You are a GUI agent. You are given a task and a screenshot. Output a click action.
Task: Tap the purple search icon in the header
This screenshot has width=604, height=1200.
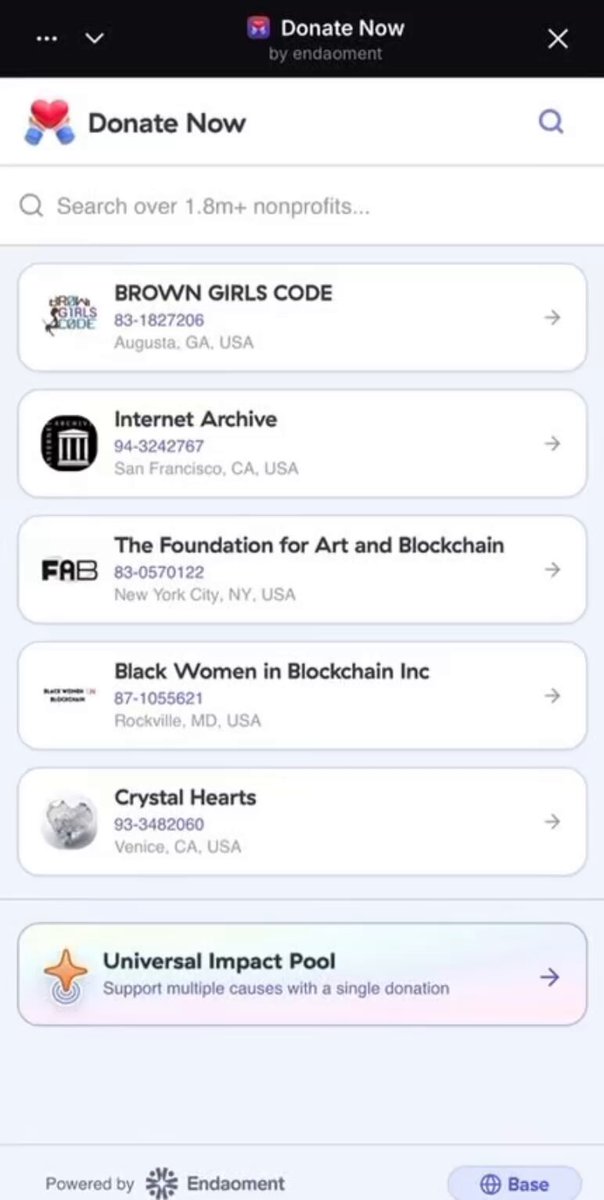coord(551,122)
